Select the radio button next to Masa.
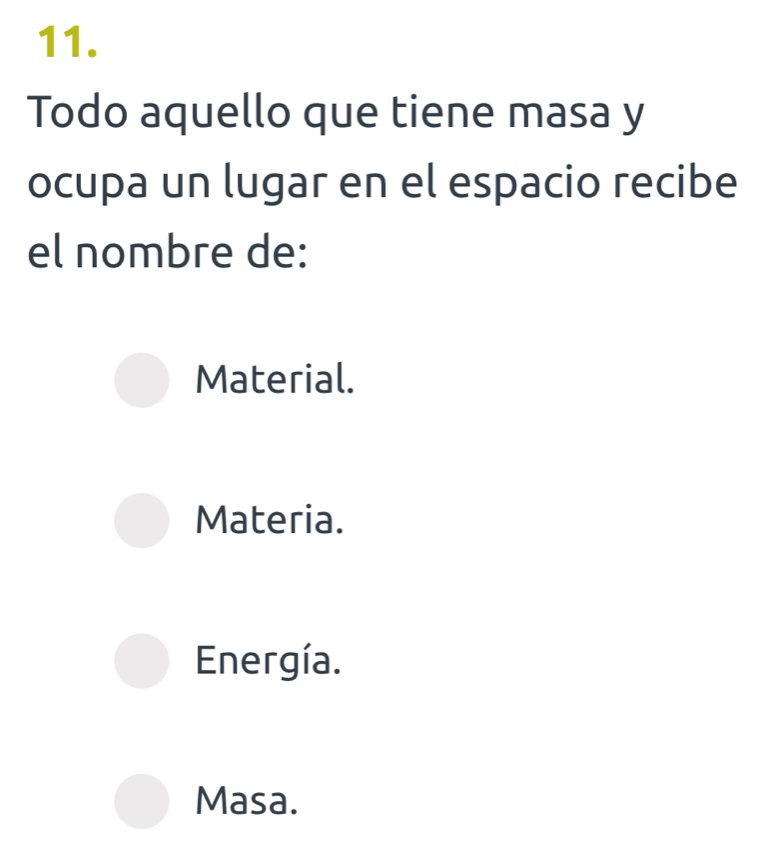Viewport: 762px width, 856px height. click(x=141, y=800)
